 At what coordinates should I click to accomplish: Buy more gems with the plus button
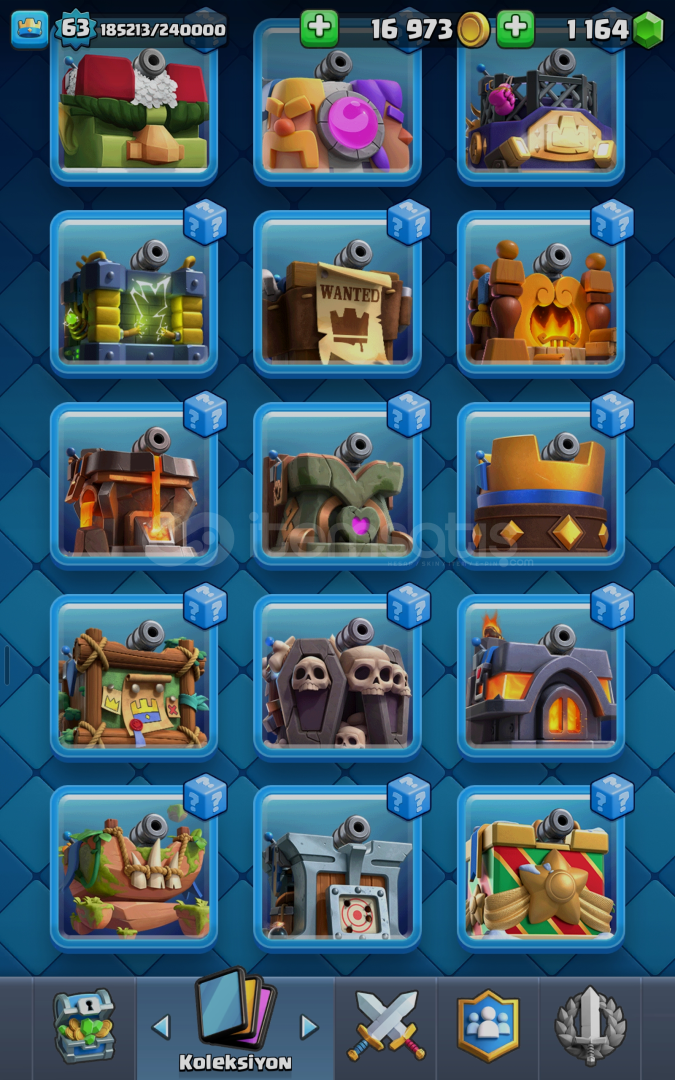516,29
